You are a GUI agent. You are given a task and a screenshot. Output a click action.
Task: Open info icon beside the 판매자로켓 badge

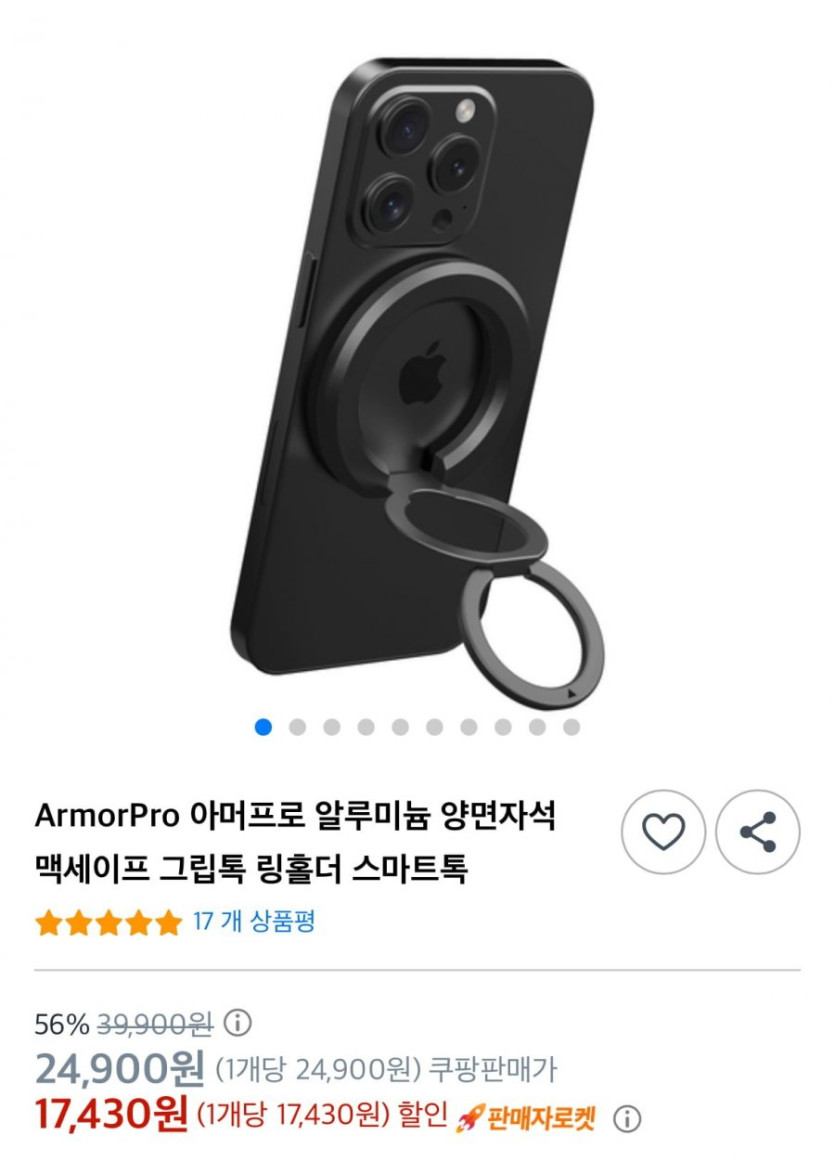tap(626, 1119)
